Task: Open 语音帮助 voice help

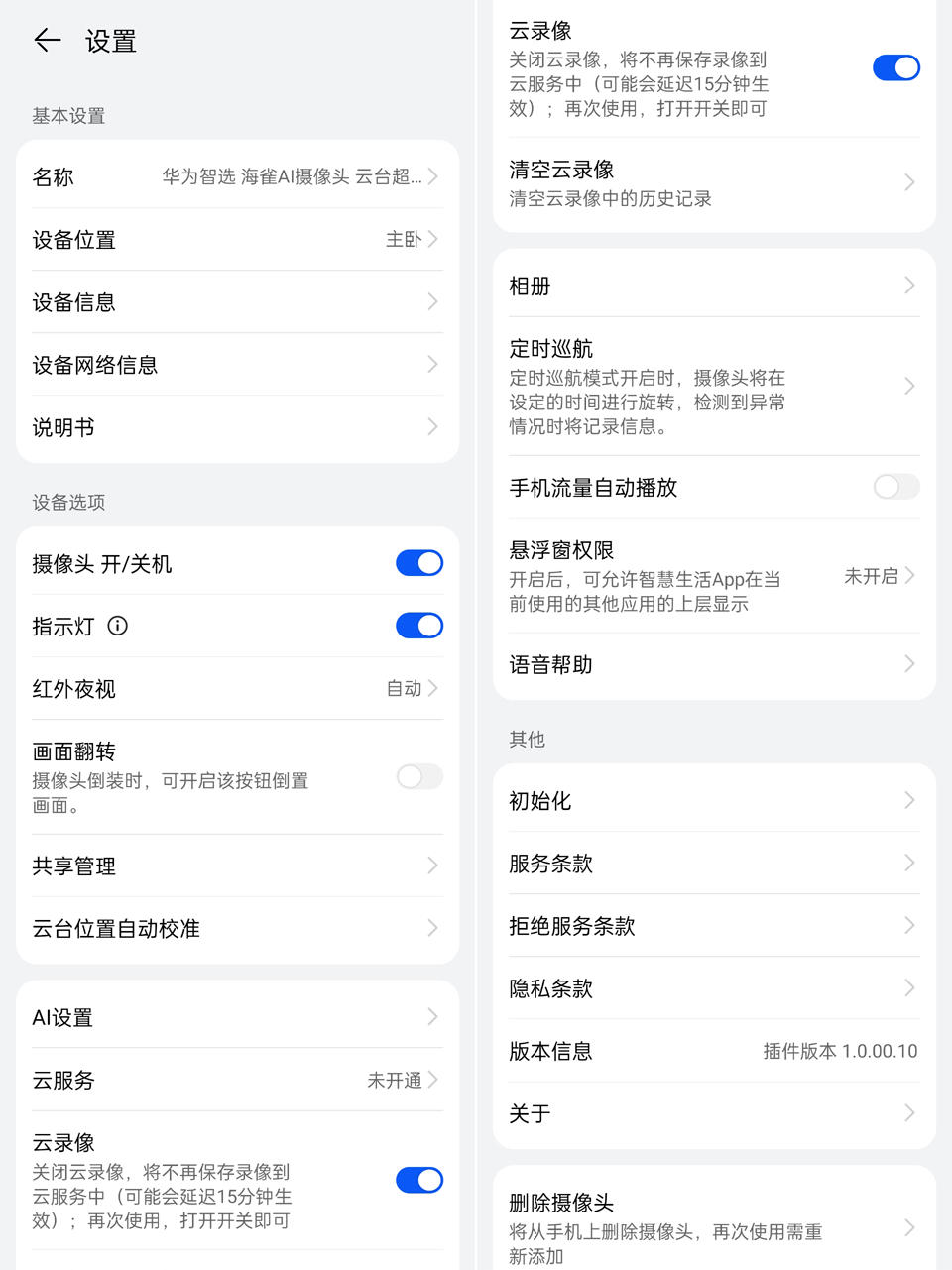Action: tap(713, 664)
